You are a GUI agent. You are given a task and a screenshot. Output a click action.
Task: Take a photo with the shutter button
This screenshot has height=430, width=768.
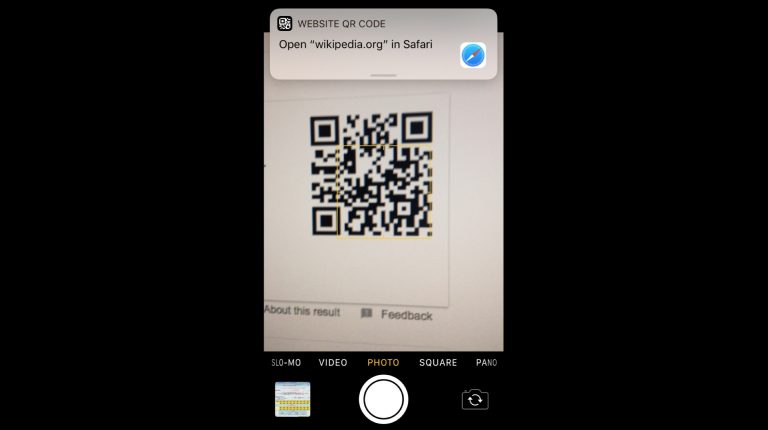(x=383, y=400)
